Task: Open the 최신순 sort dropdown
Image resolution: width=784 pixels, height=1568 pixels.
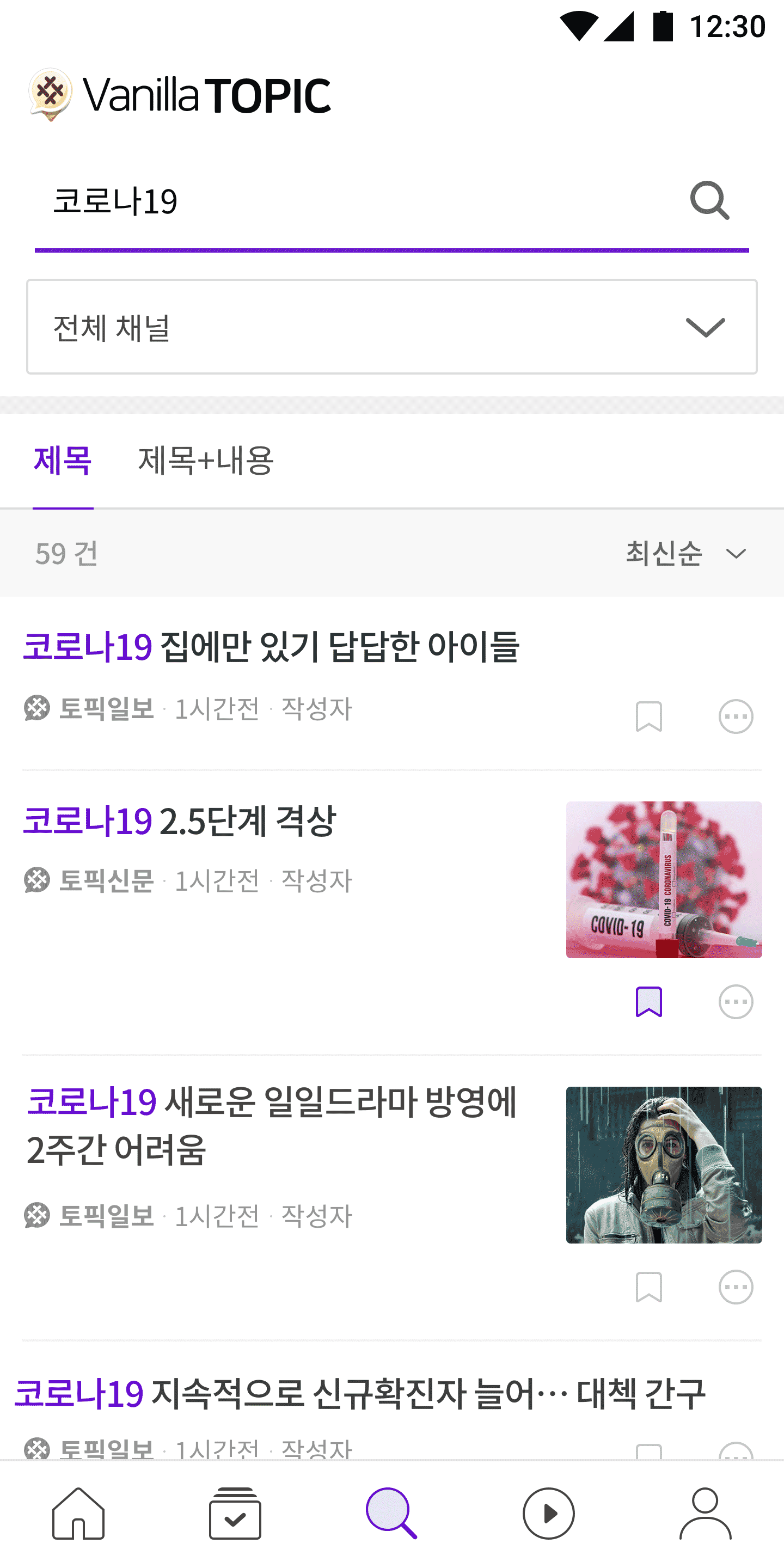Action: [x=685, y=553]
